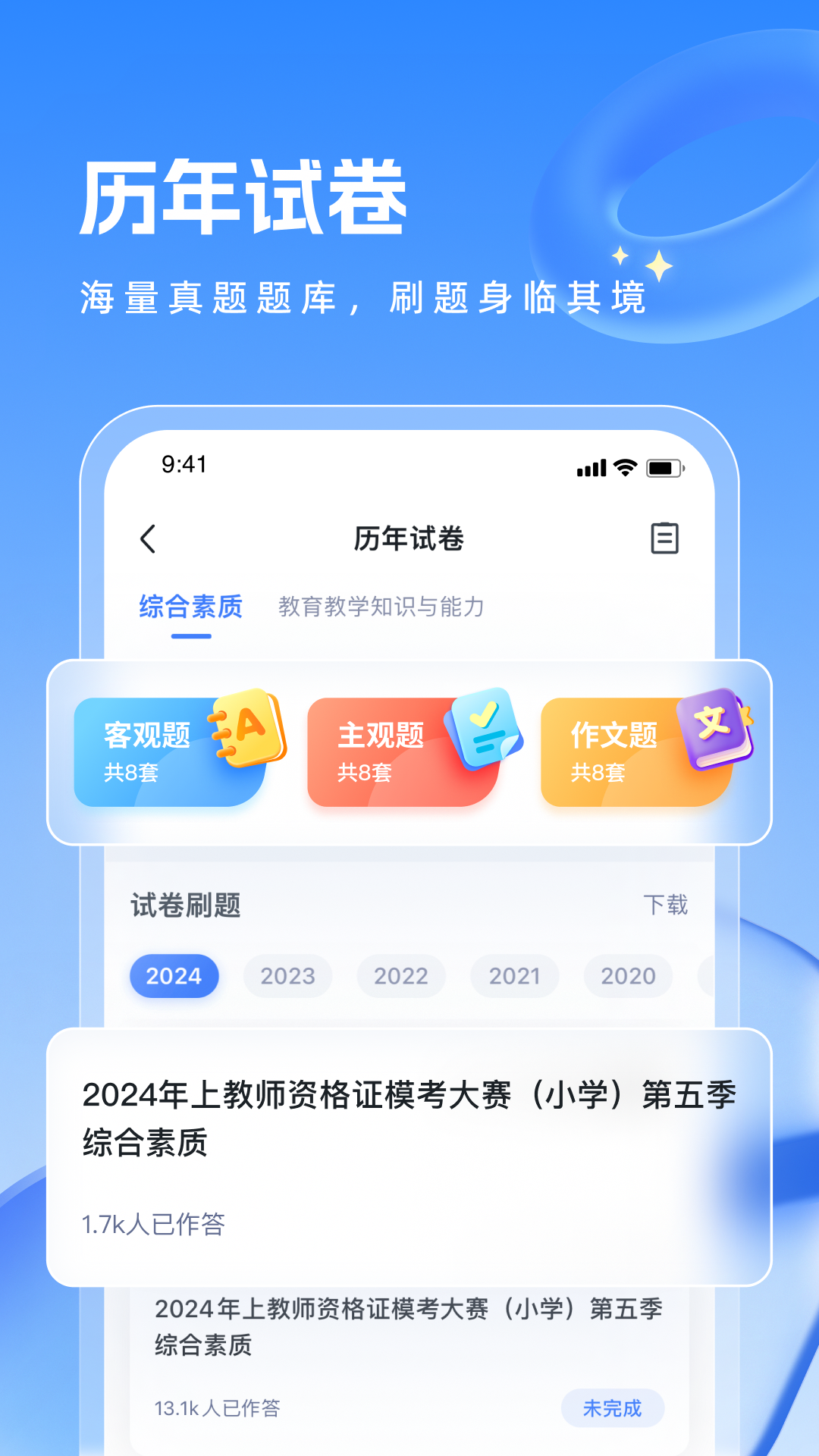
Task: Select the 2024 year filter chip
Action: coord(174,976)
